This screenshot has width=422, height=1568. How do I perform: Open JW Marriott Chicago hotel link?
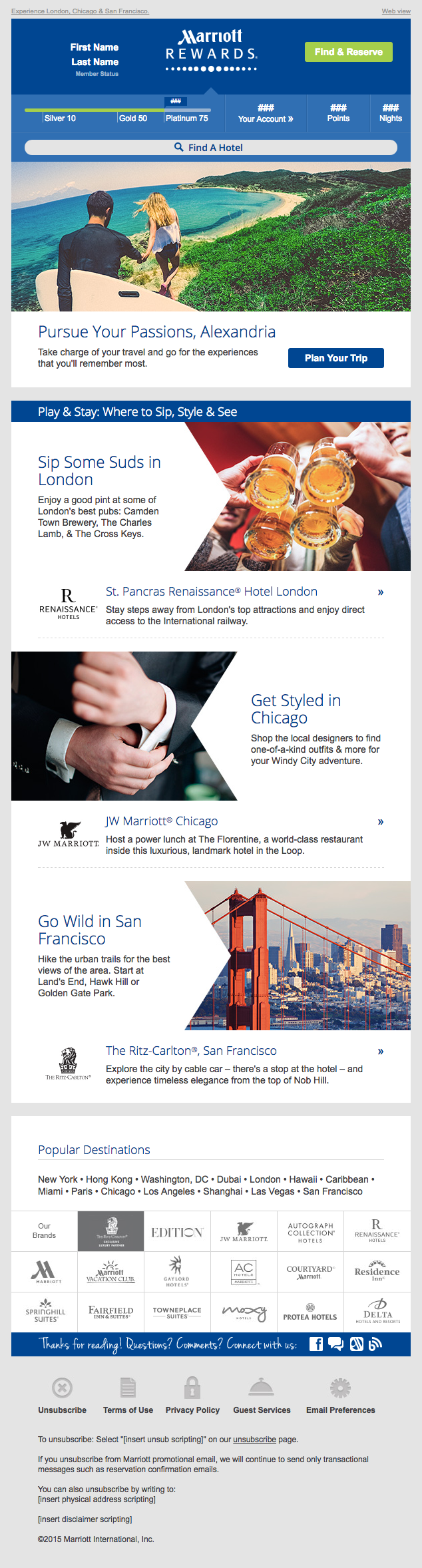162,821
